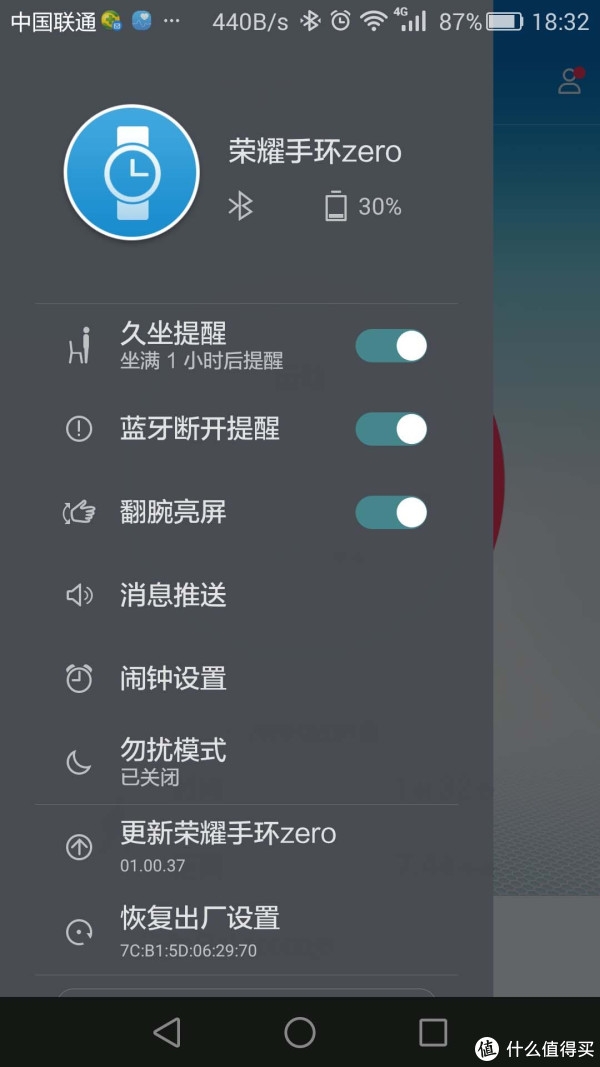Select 更新荣耀手环zero
Viewport: 600px width, 1067px height.
click(x=227, y=844)
